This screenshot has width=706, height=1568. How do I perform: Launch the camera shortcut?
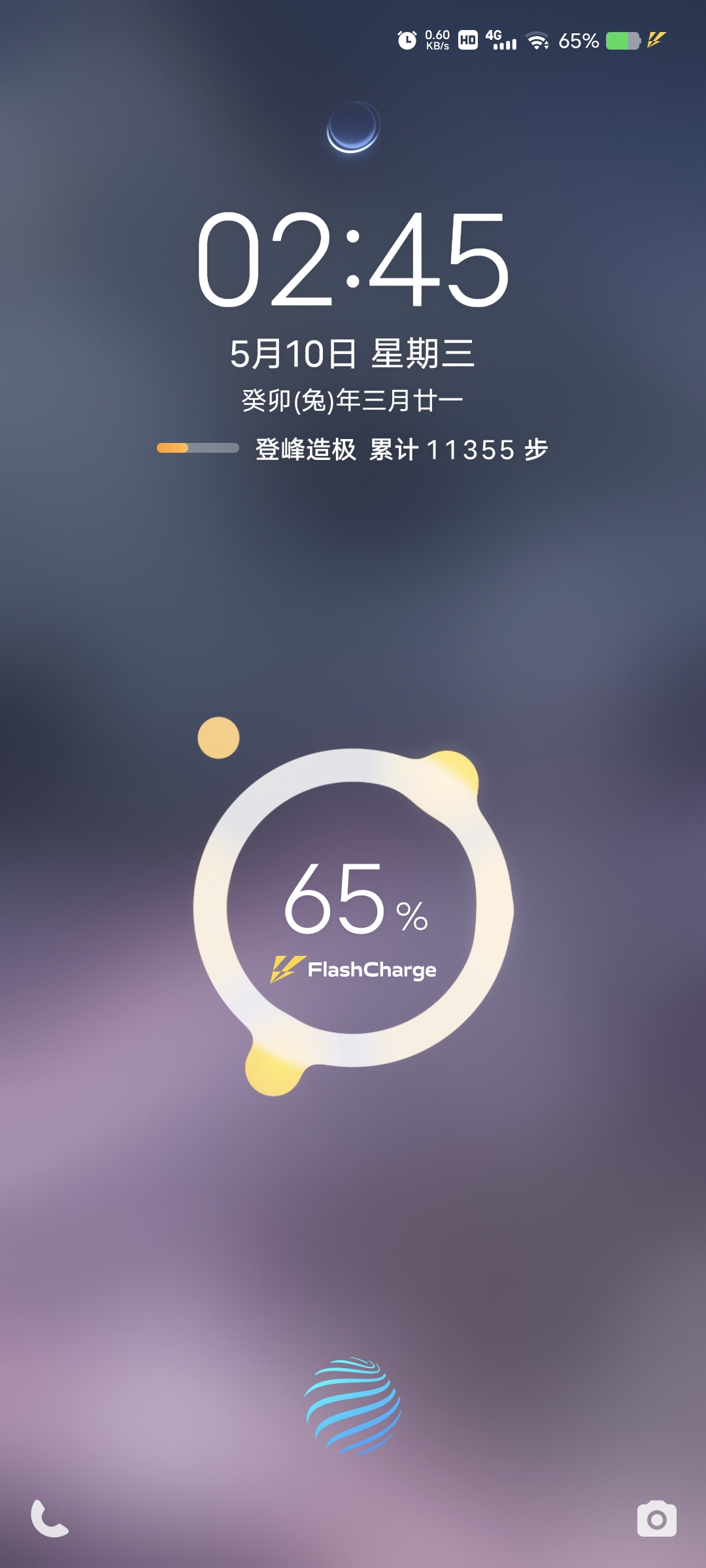point(656,1519)
